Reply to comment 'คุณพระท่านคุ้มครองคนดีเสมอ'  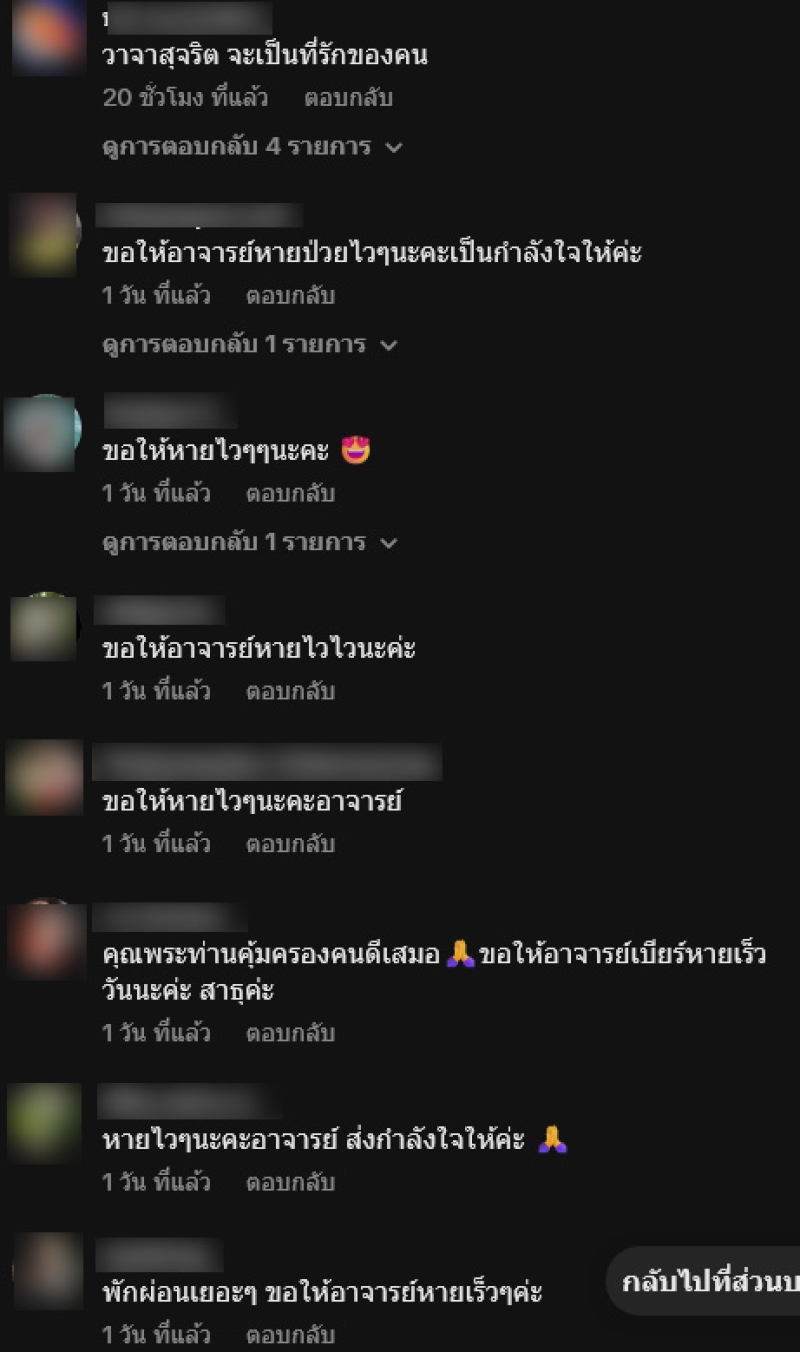coord(290,1033)
